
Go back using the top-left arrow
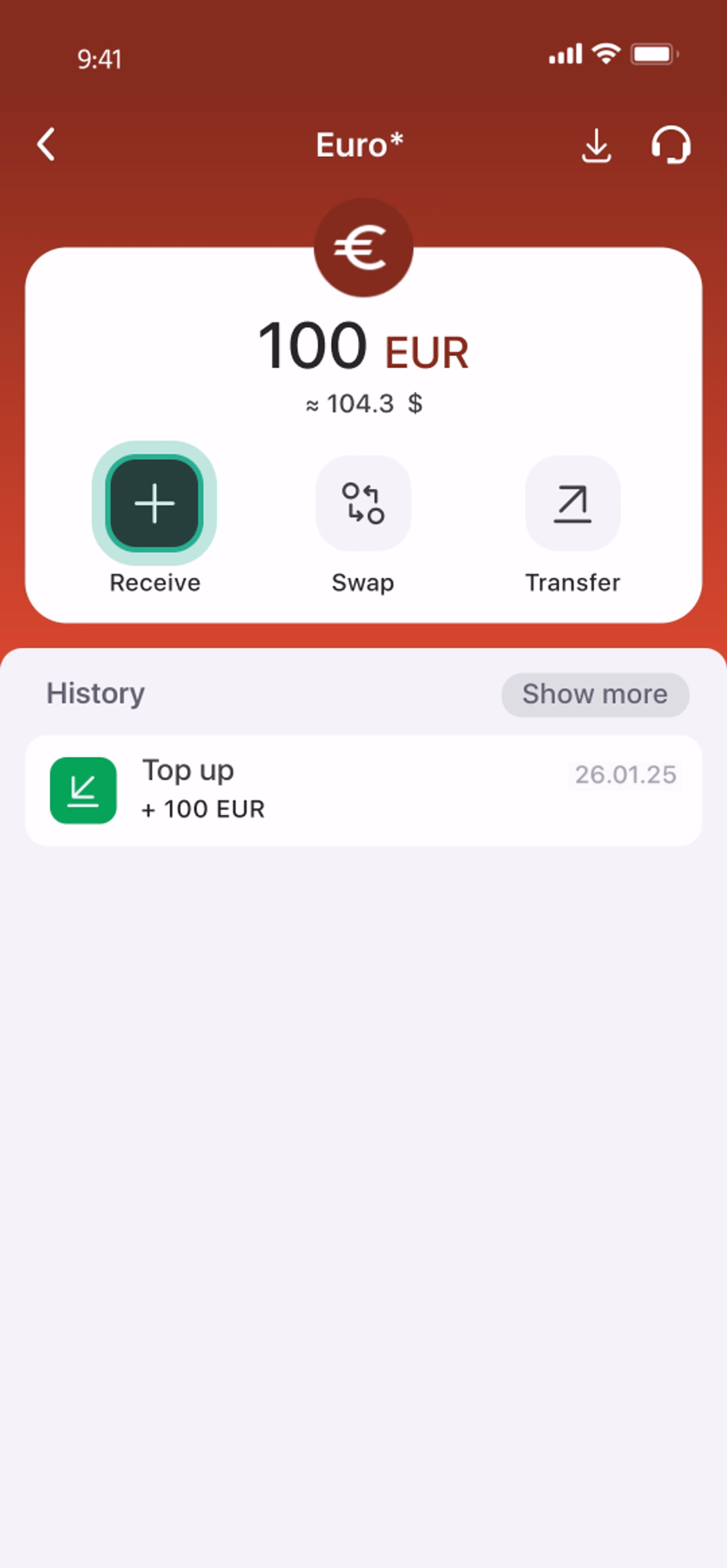coord(46,144)
